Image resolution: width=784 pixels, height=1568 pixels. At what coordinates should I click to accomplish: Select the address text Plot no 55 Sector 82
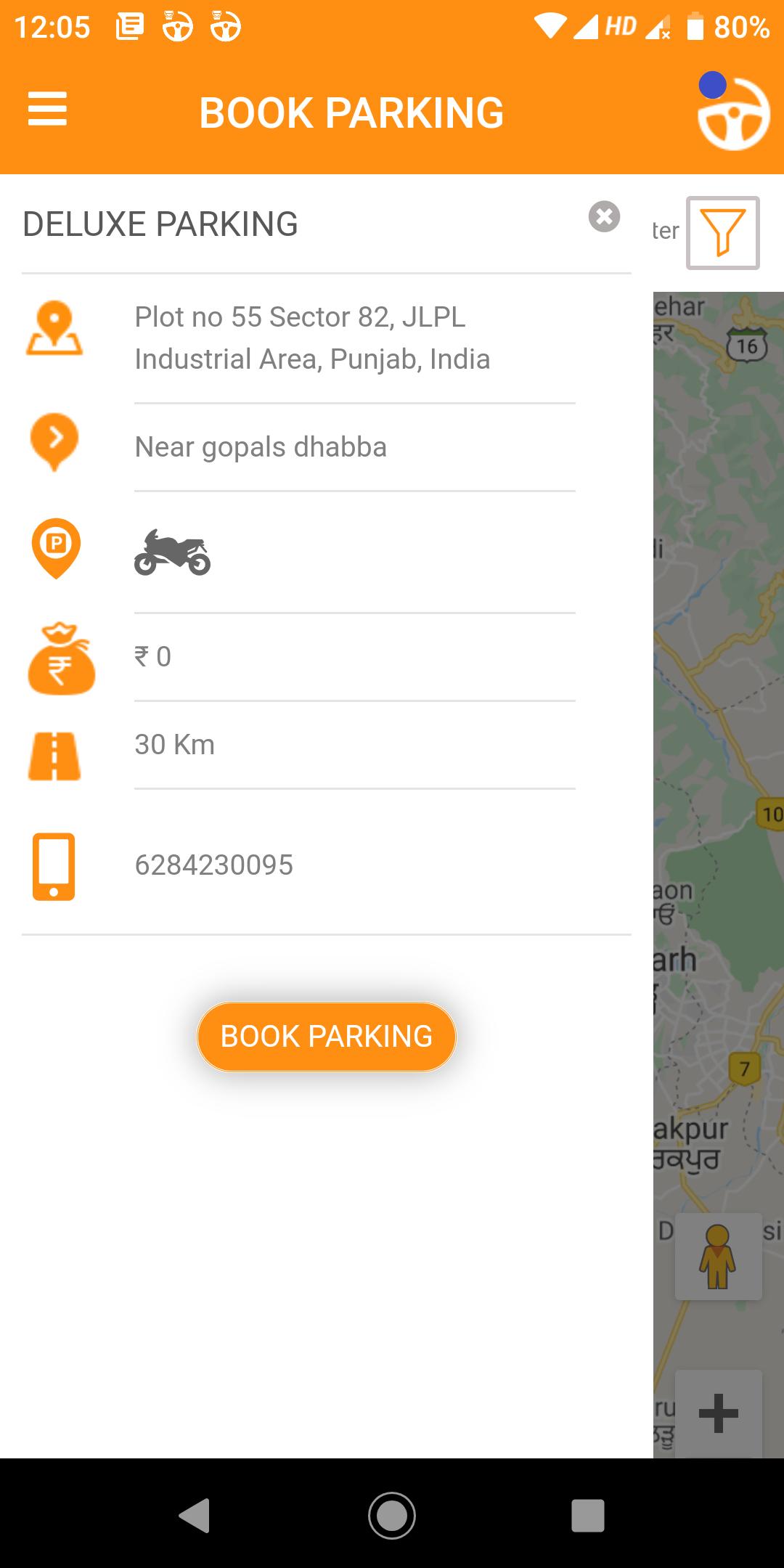(312, 336)
